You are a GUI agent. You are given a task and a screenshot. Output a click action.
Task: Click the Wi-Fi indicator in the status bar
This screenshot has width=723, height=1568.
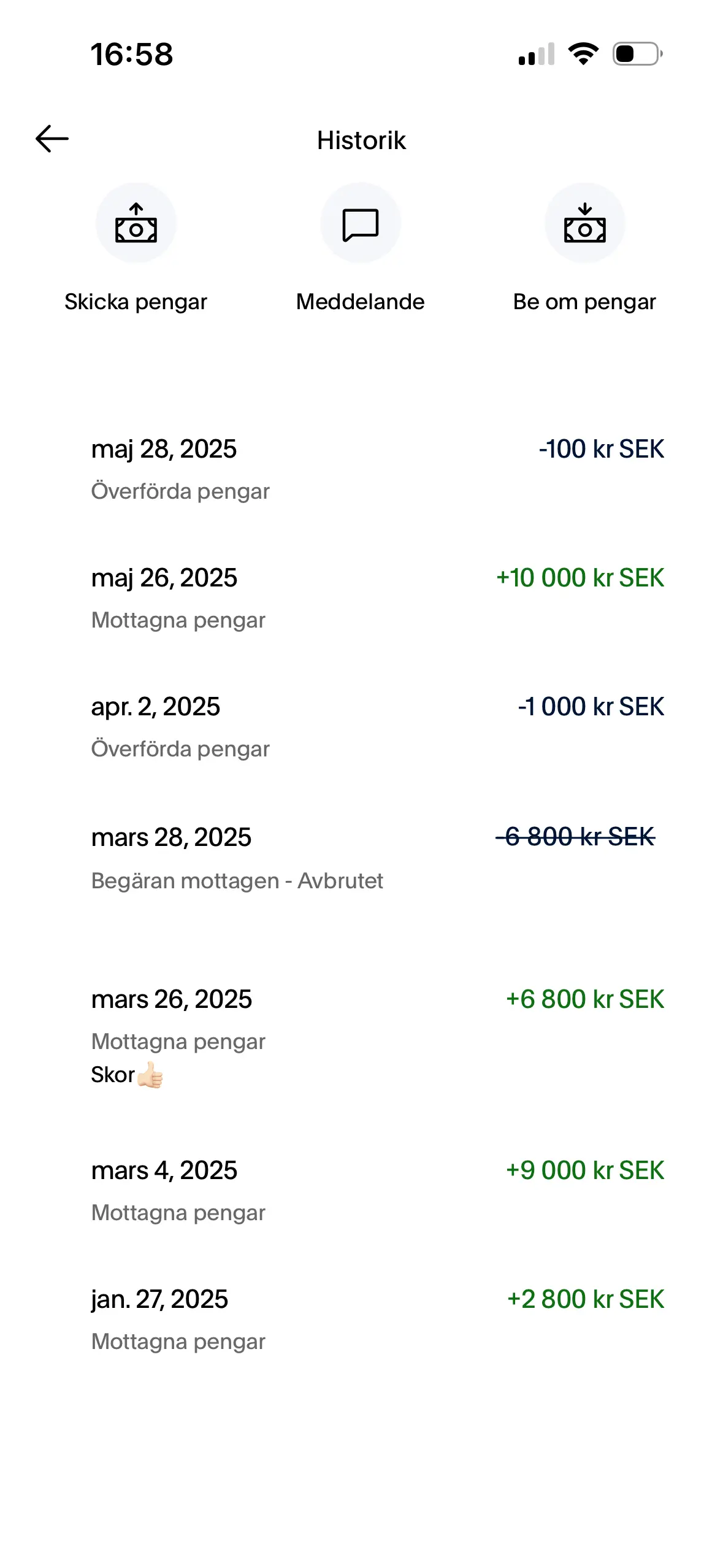coord(583,55)
